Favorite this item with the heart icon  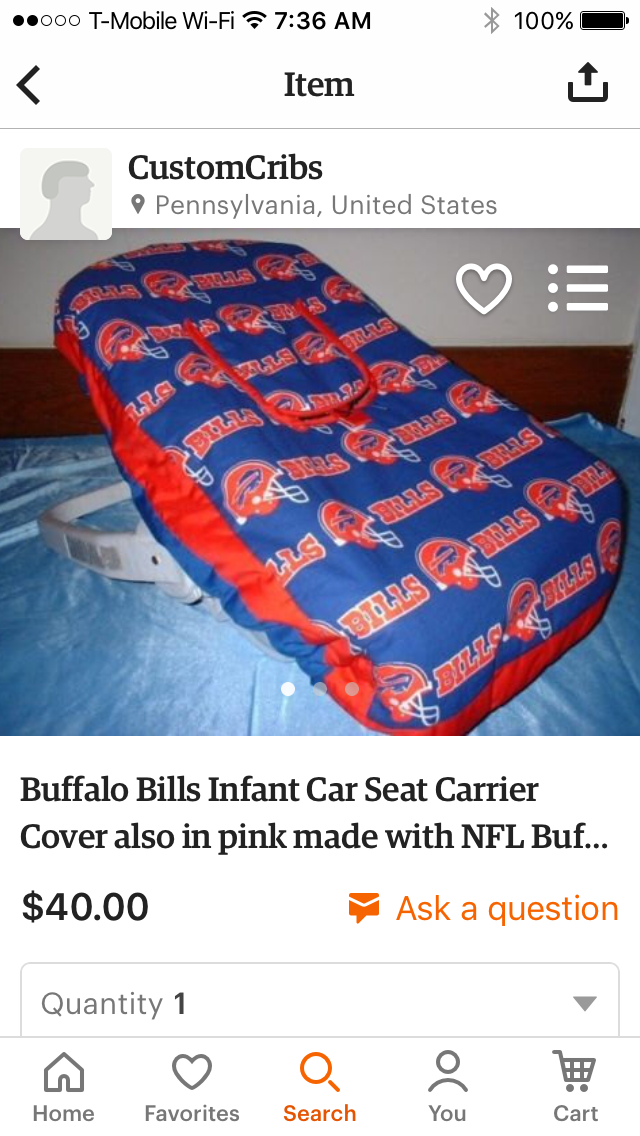pos(483,288)
